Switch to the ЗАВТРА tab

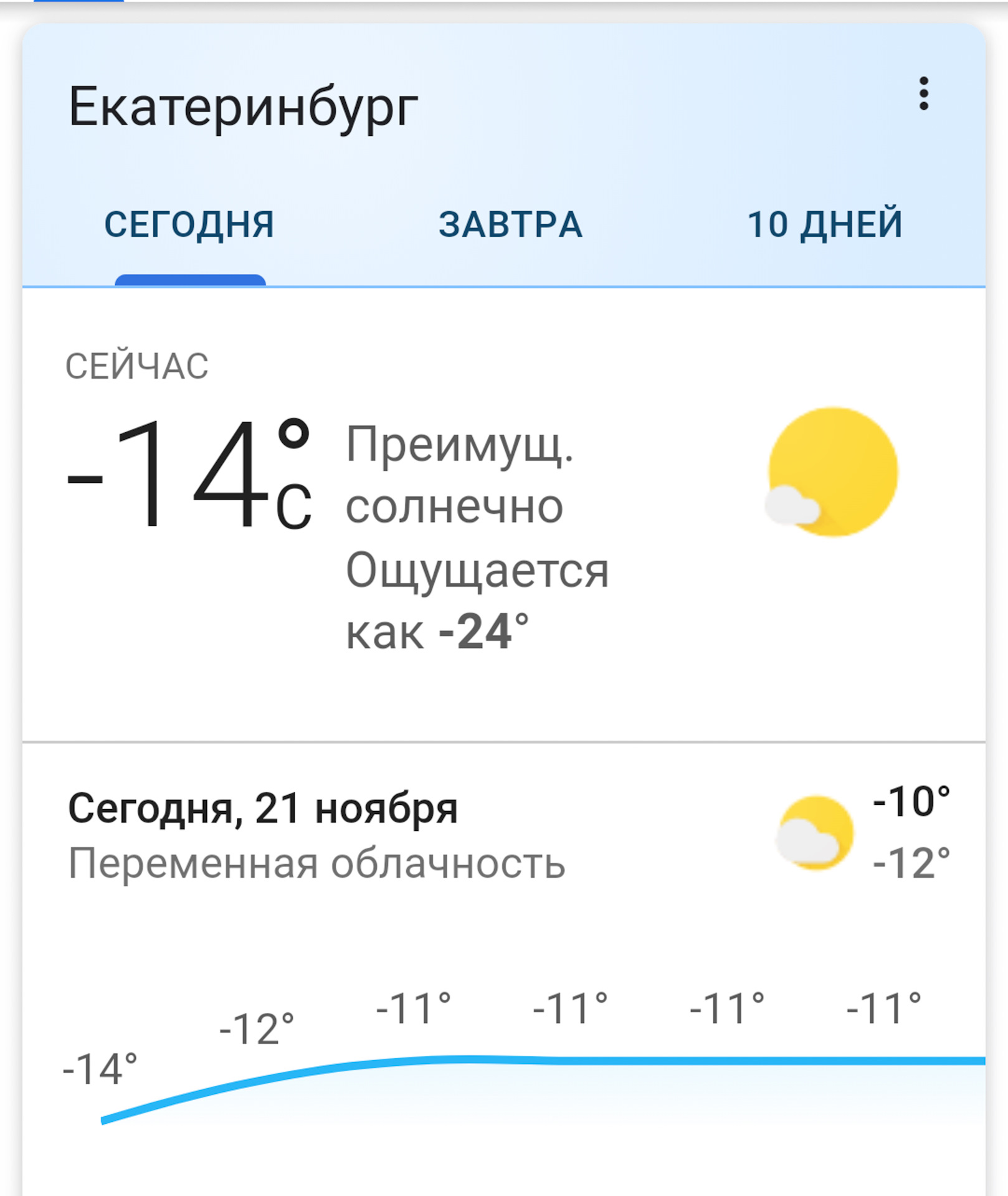(x=510, y=225)
